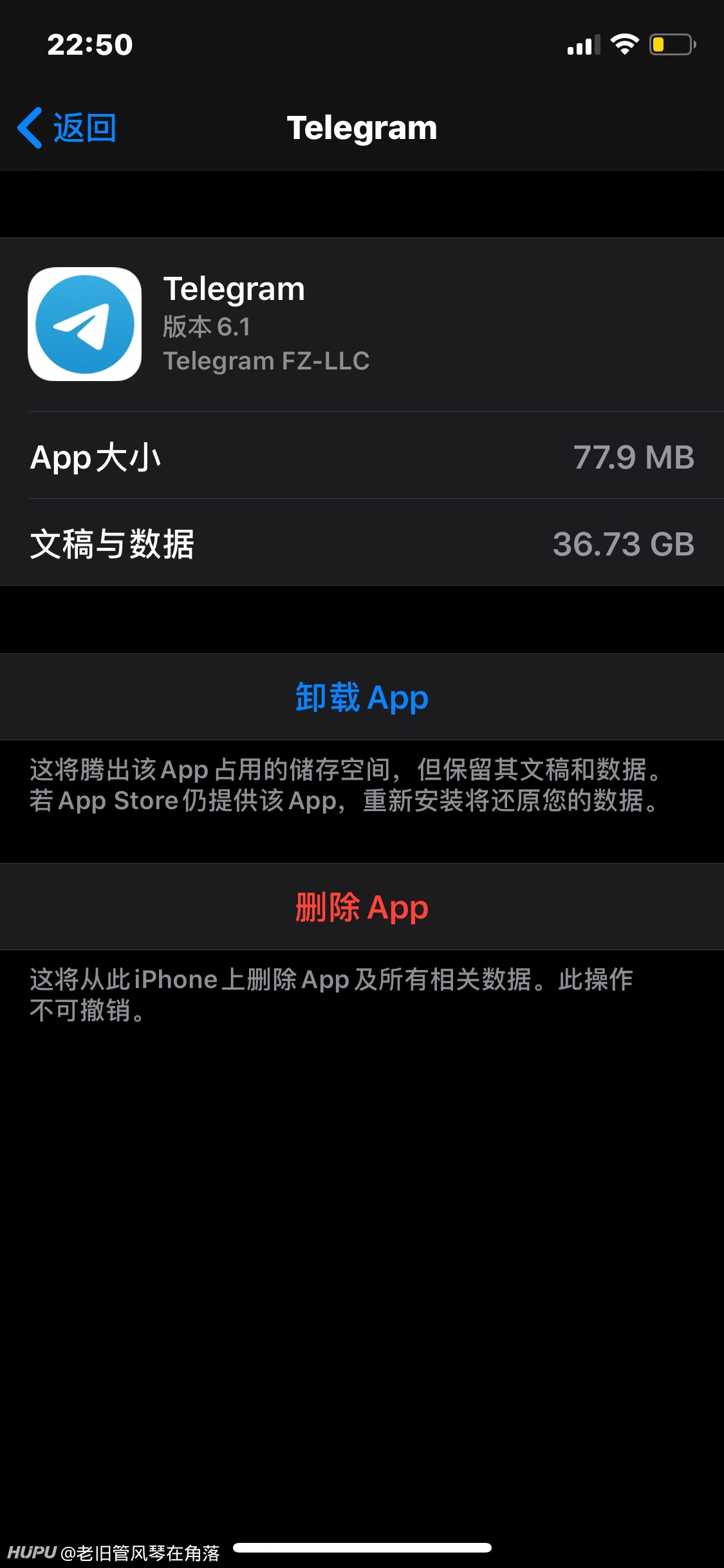Go back with the 返回 button
Image resolution: width=724 pixels, height=1568 pixels.
67,127
